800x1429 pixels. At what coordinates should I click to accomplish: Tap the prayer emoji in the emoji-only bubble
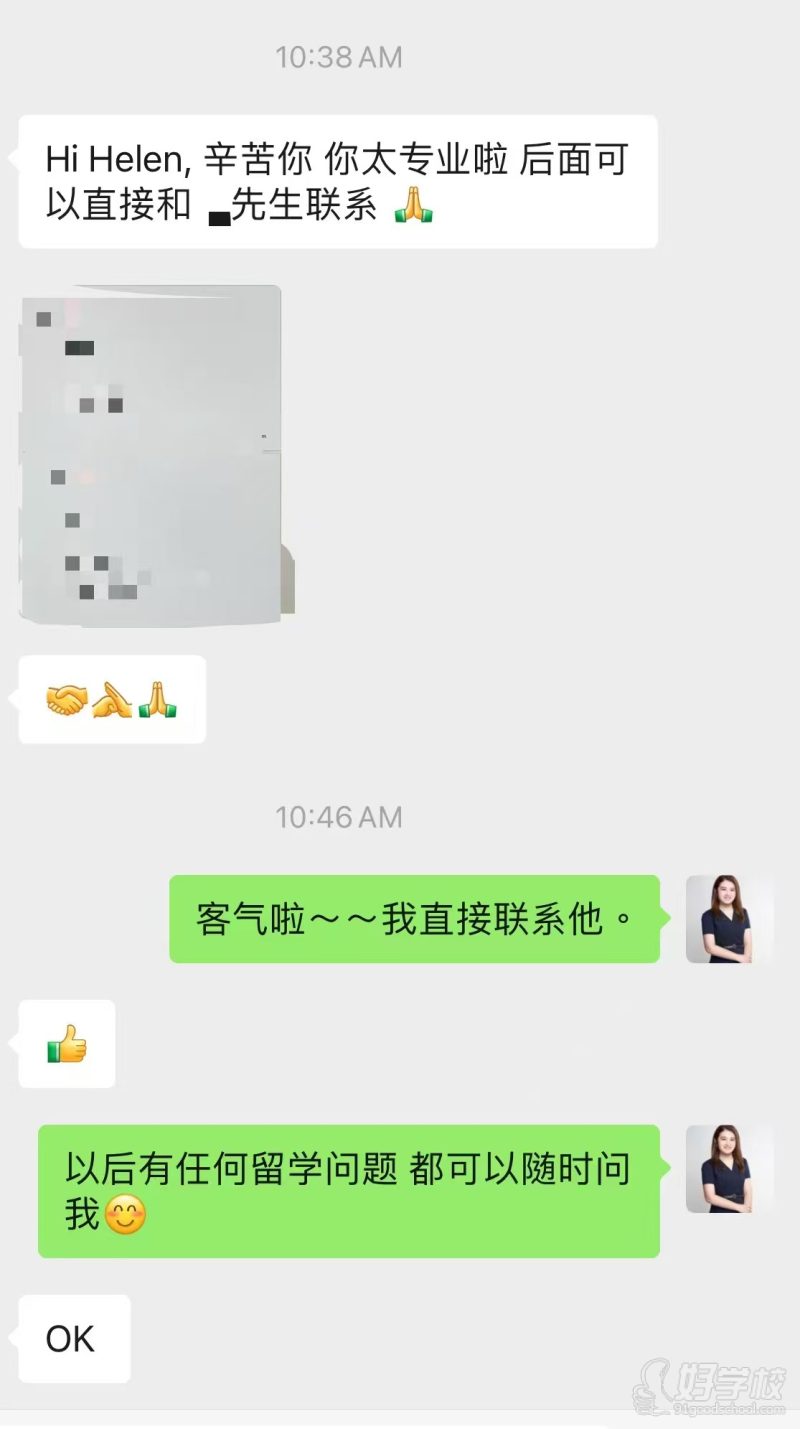160,701
